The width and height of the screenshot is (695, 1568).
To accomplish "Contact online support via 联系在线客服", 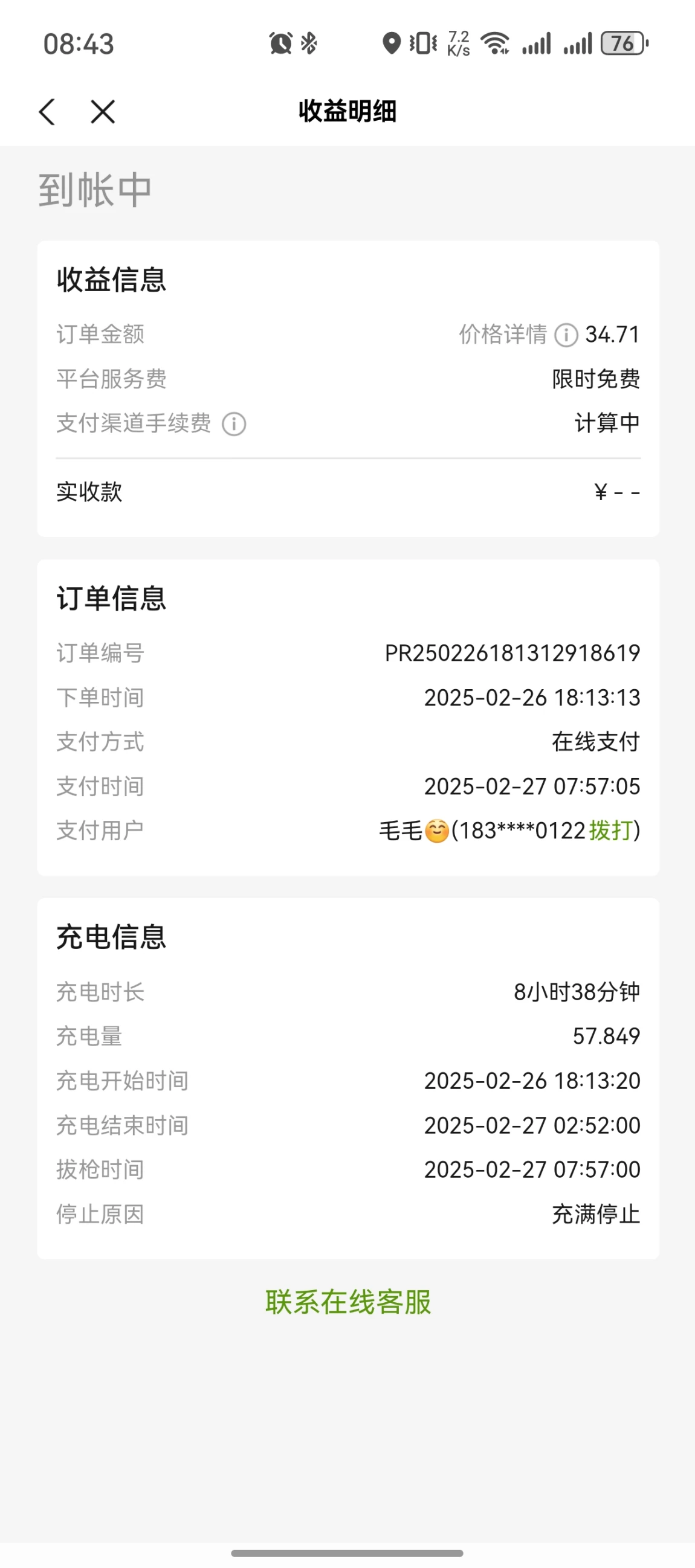I will 348,1302.
